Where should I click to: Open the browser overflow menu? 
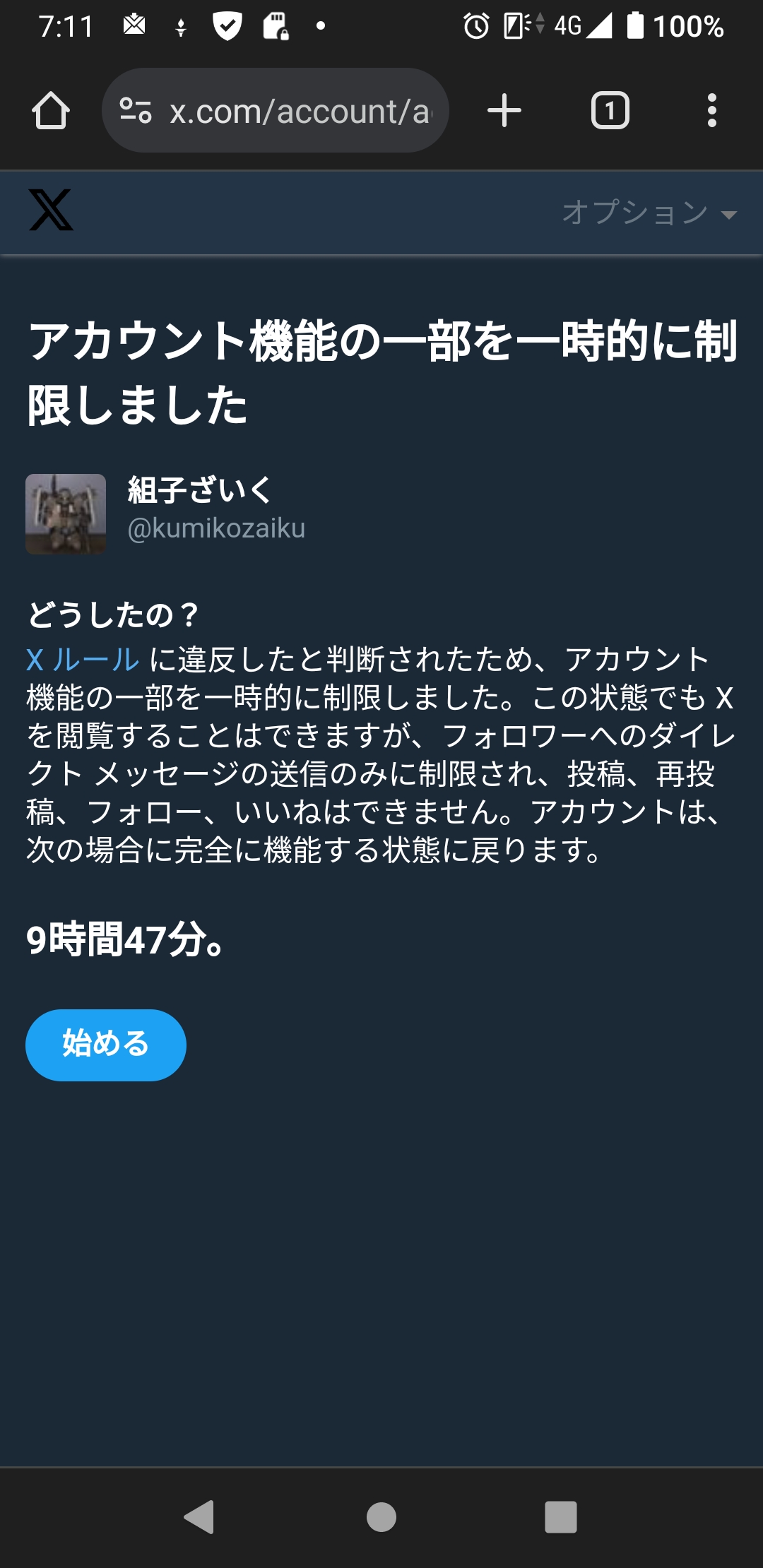711,111
